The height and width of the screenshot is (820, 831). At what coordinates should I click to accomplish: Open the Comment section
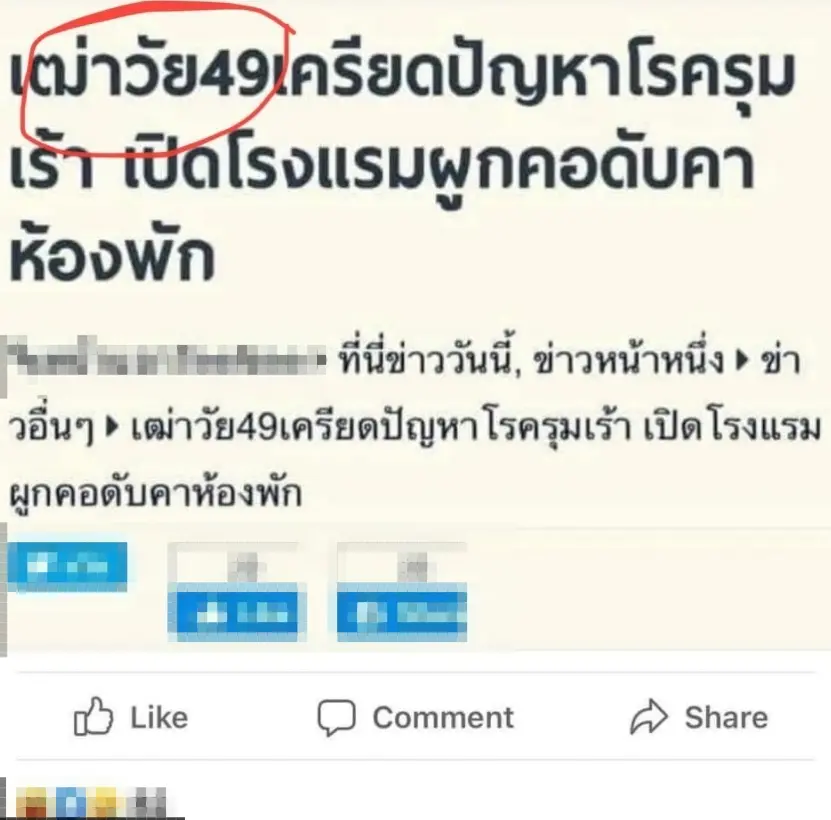click(415, 717)
